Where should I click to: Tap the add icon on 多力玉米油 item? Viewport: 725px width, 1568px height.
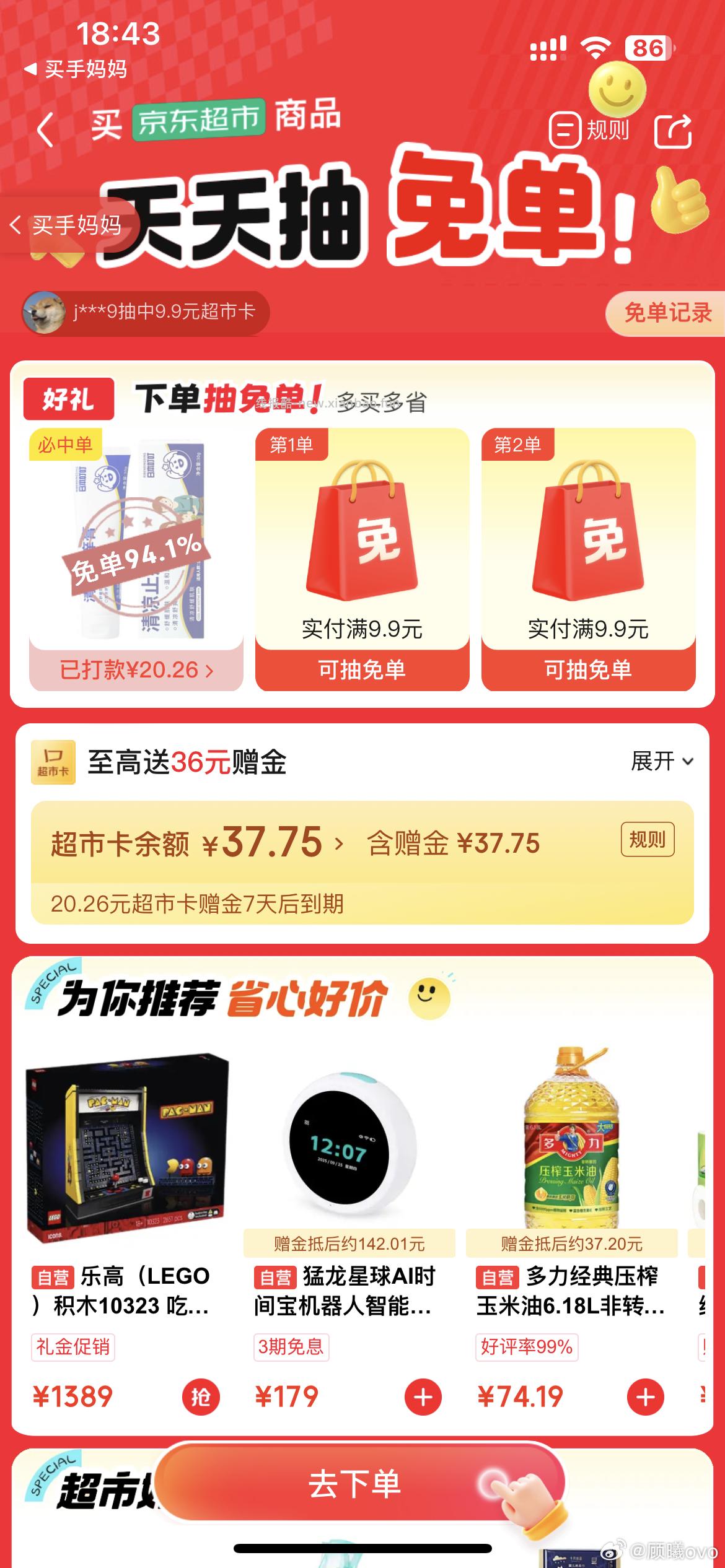[646, 1398]
